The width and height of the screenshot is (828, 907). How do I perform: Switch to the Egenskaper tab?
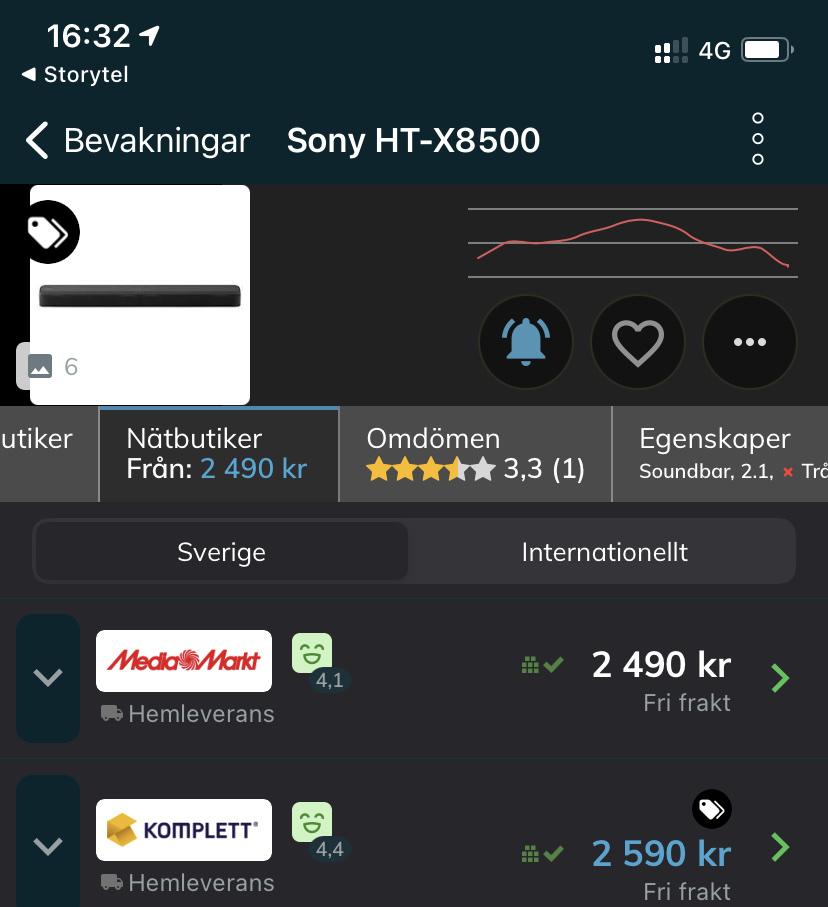point(722,453)
